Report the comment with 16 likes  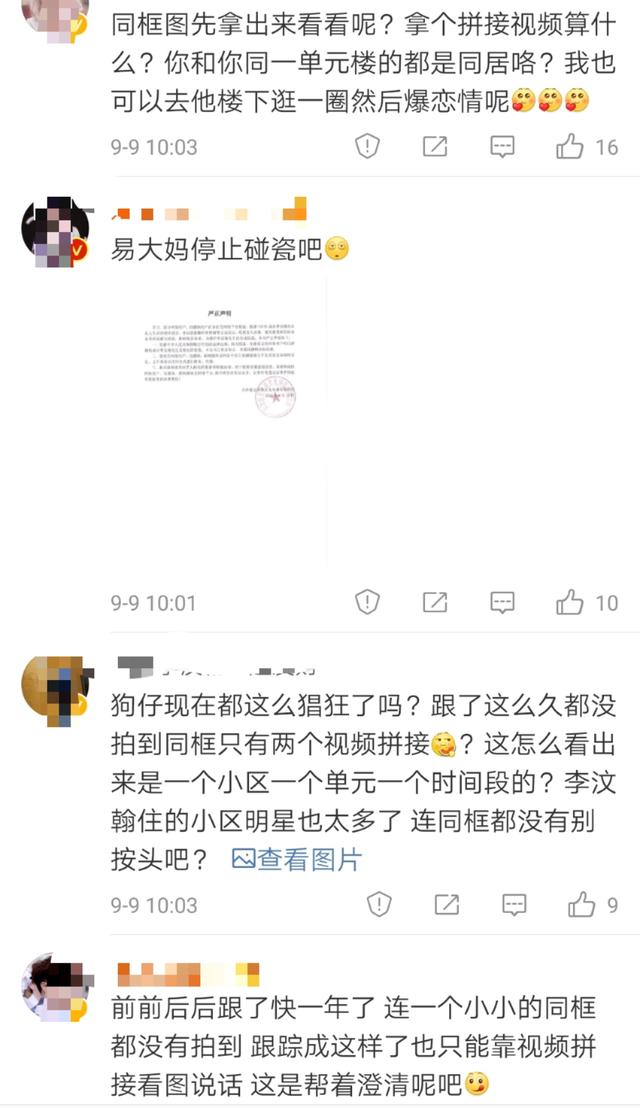(368, 147)
